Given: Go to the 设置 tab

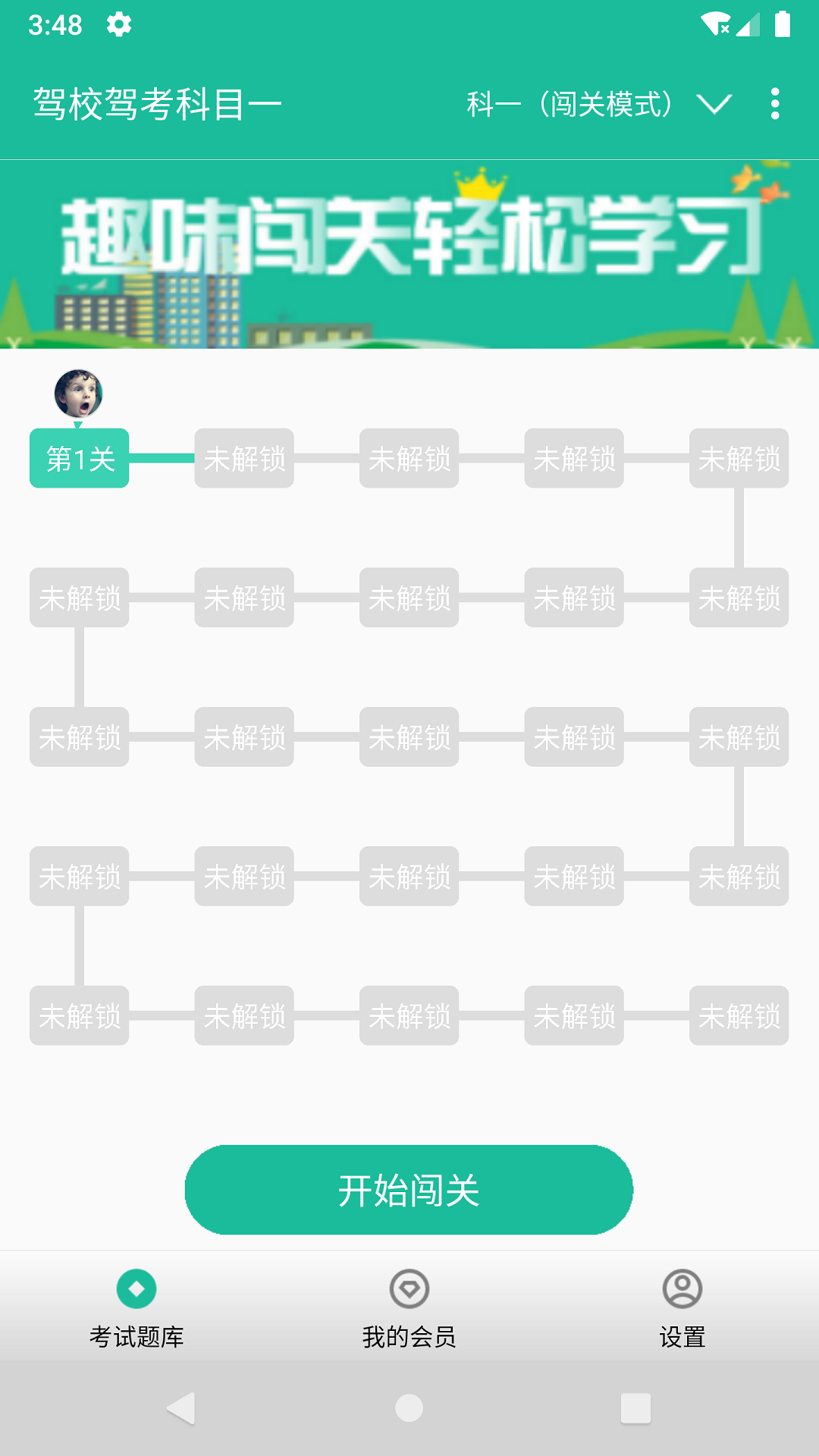Looking at the screenshot, I should coord(682,1306).
